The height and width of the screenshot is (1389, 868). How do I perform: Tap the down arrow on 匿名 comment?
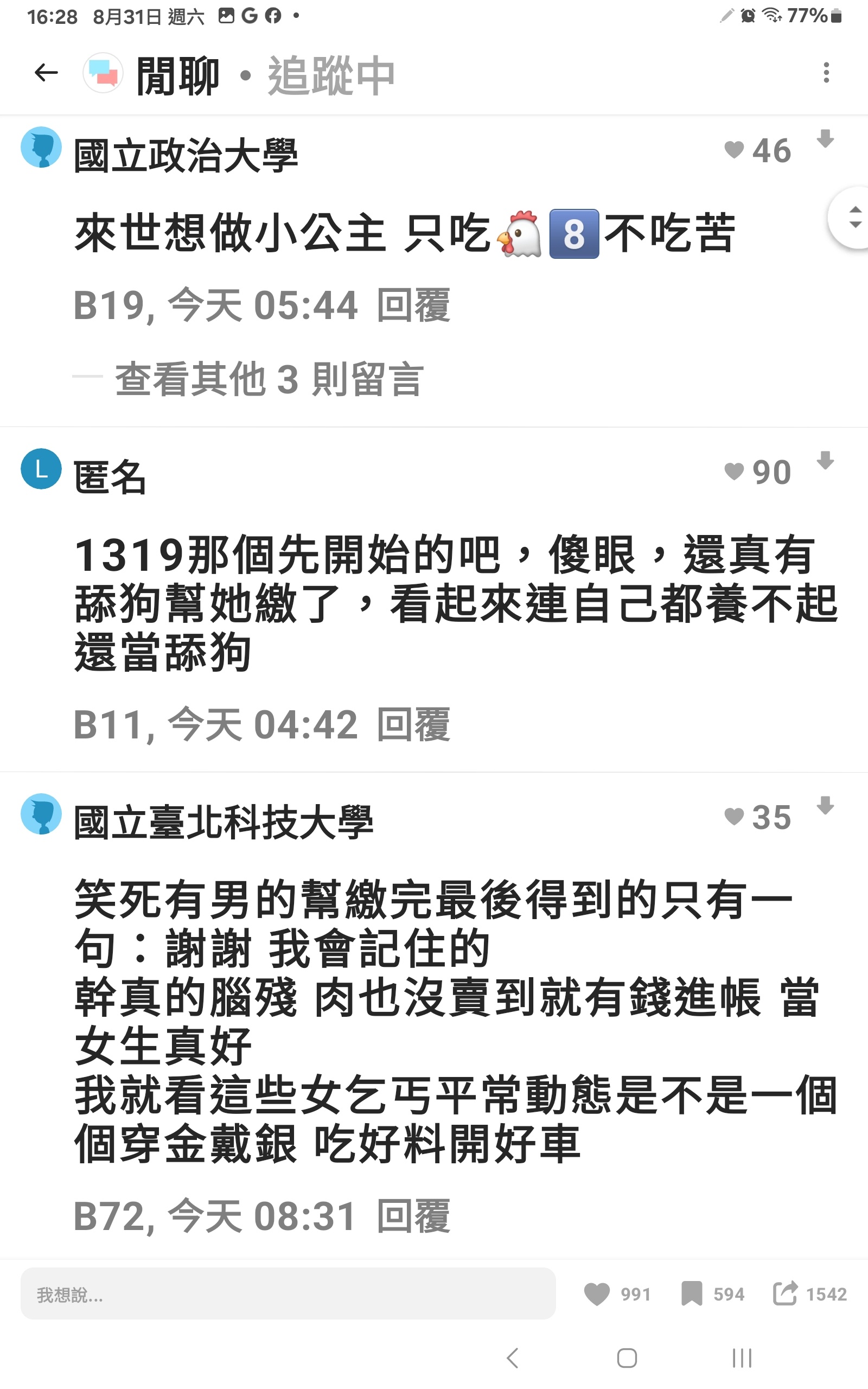pyautogui.click(x=825, y=460)
